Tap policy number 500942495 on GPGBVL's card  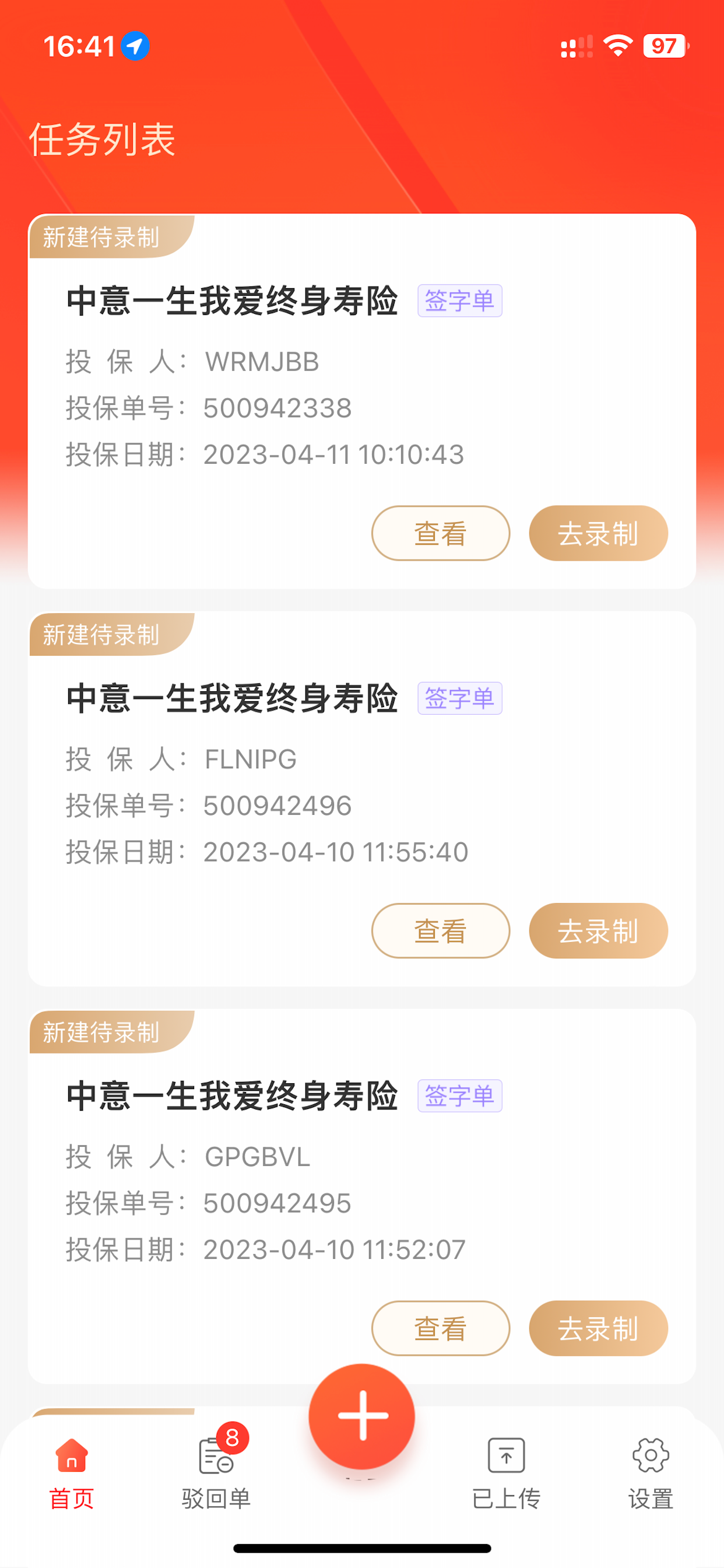click(277, 1203)
